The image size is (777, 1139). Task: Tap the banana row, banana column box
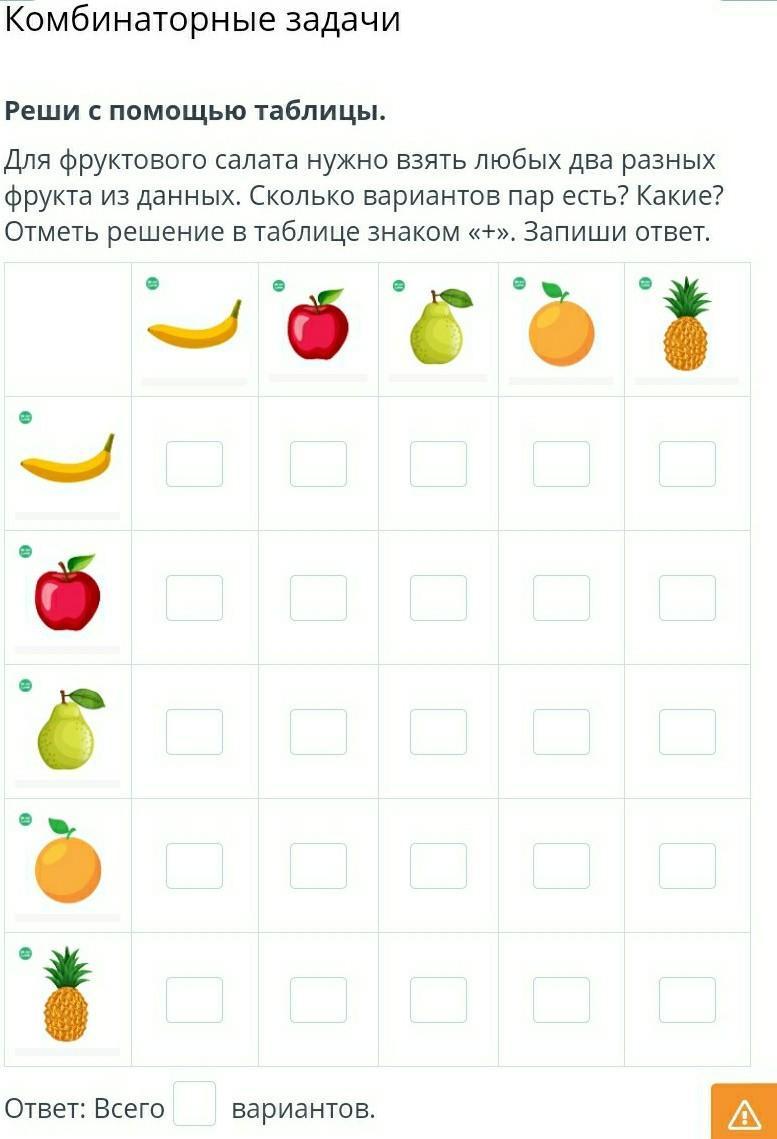[194, 464]
